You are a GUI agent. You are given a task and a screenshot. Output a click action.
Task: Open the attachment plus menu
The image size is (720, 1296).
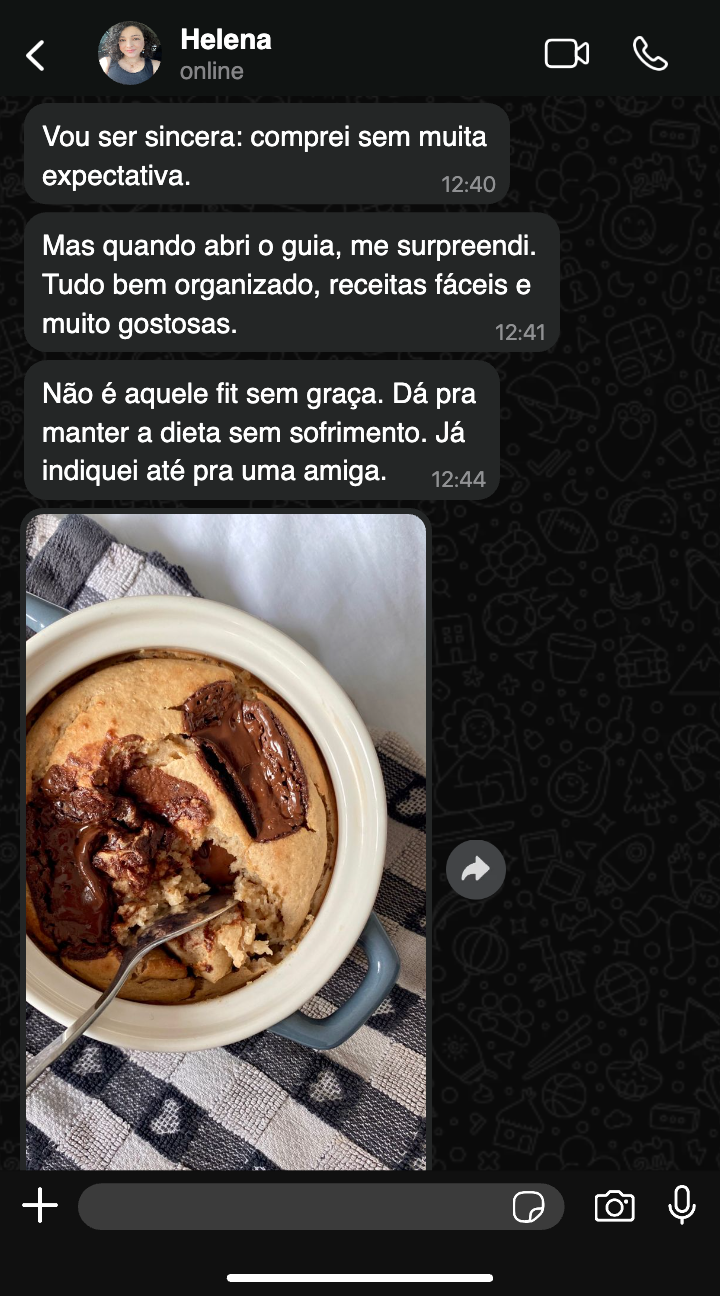[40, 1206]
